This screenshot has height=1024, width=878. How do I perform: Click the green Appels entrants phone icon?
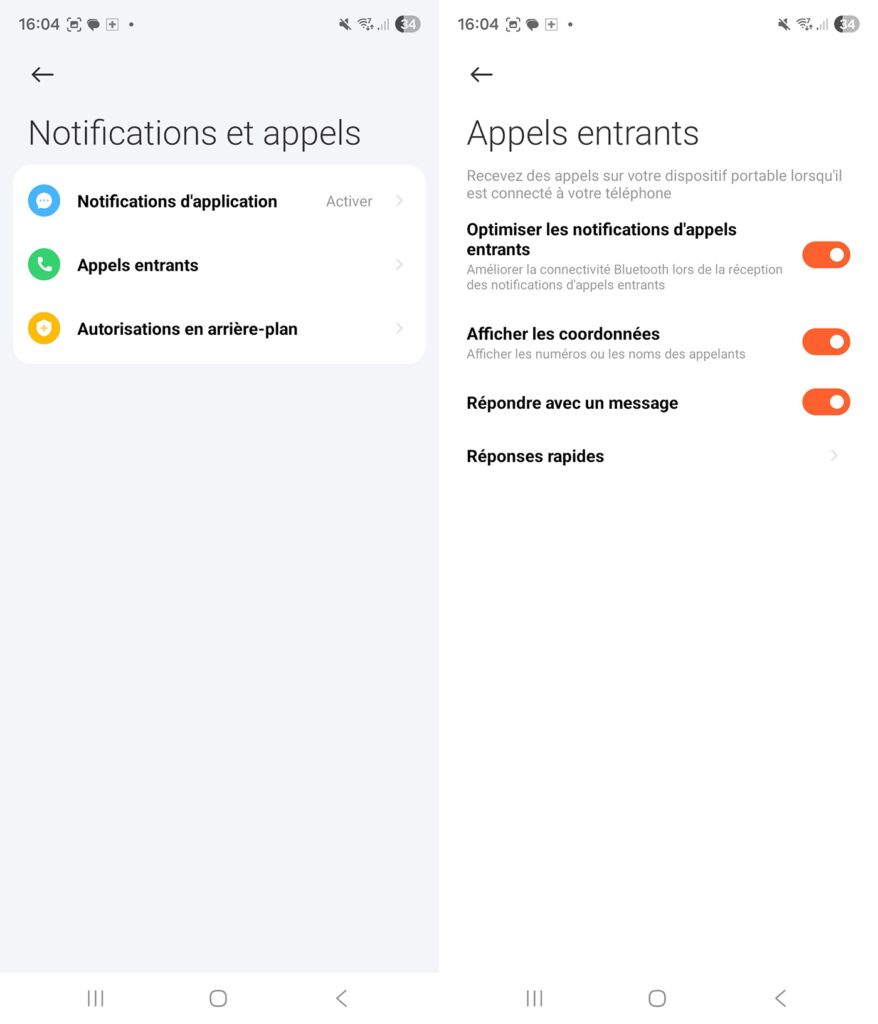point(43,265)
